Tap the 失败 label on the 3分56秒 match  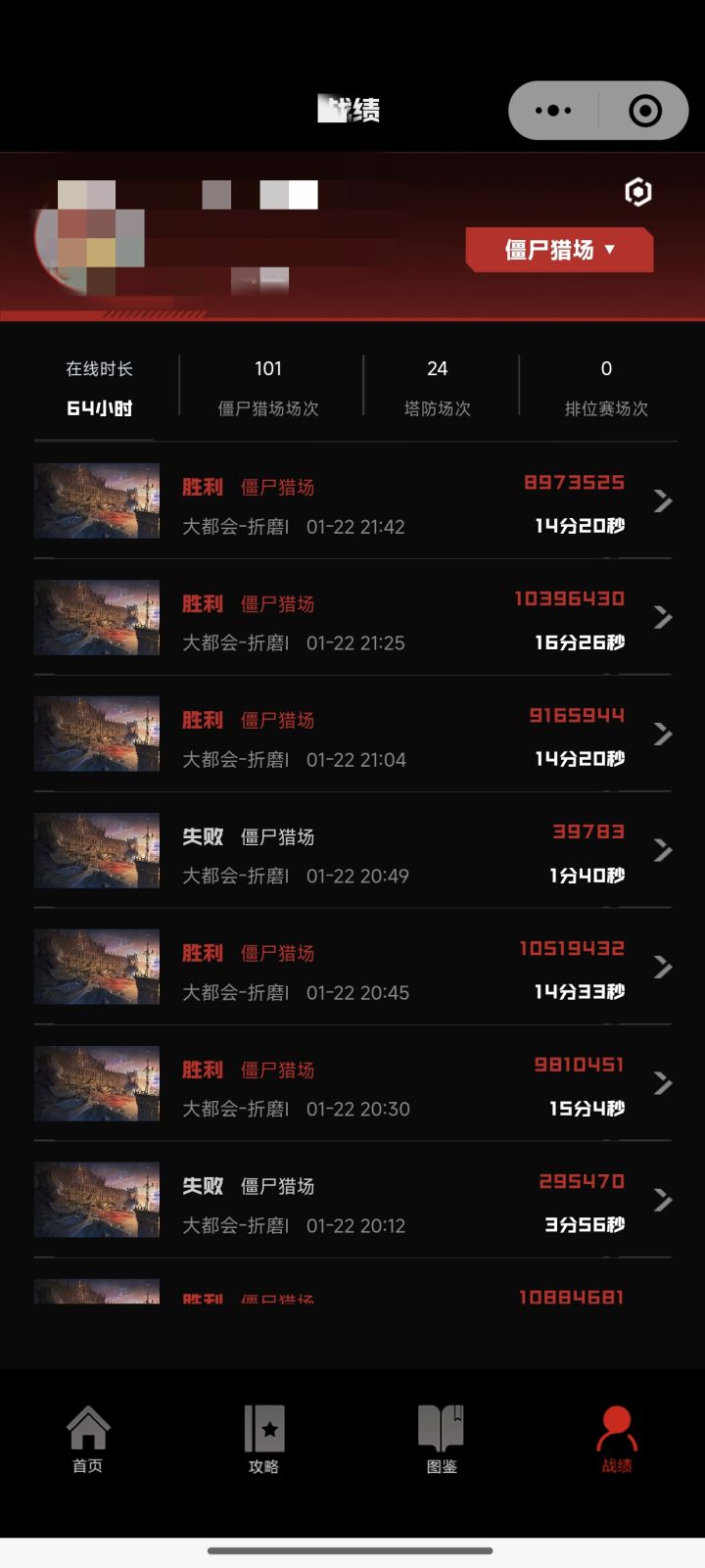[201, 1185]
